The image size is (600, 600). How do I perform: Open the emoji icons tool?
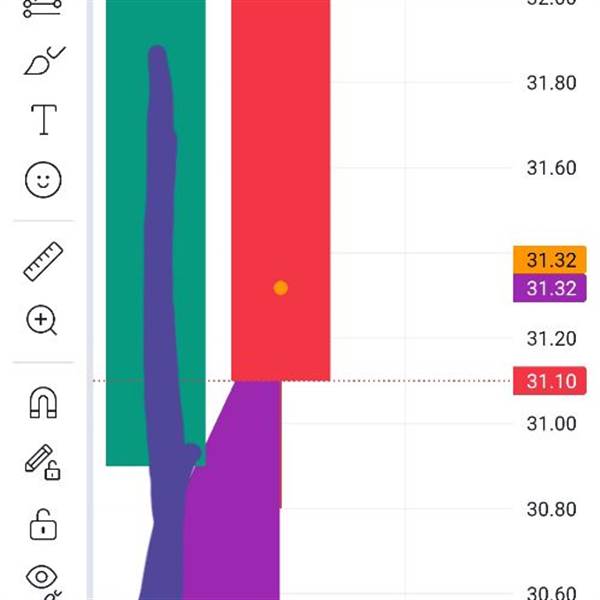43,180
